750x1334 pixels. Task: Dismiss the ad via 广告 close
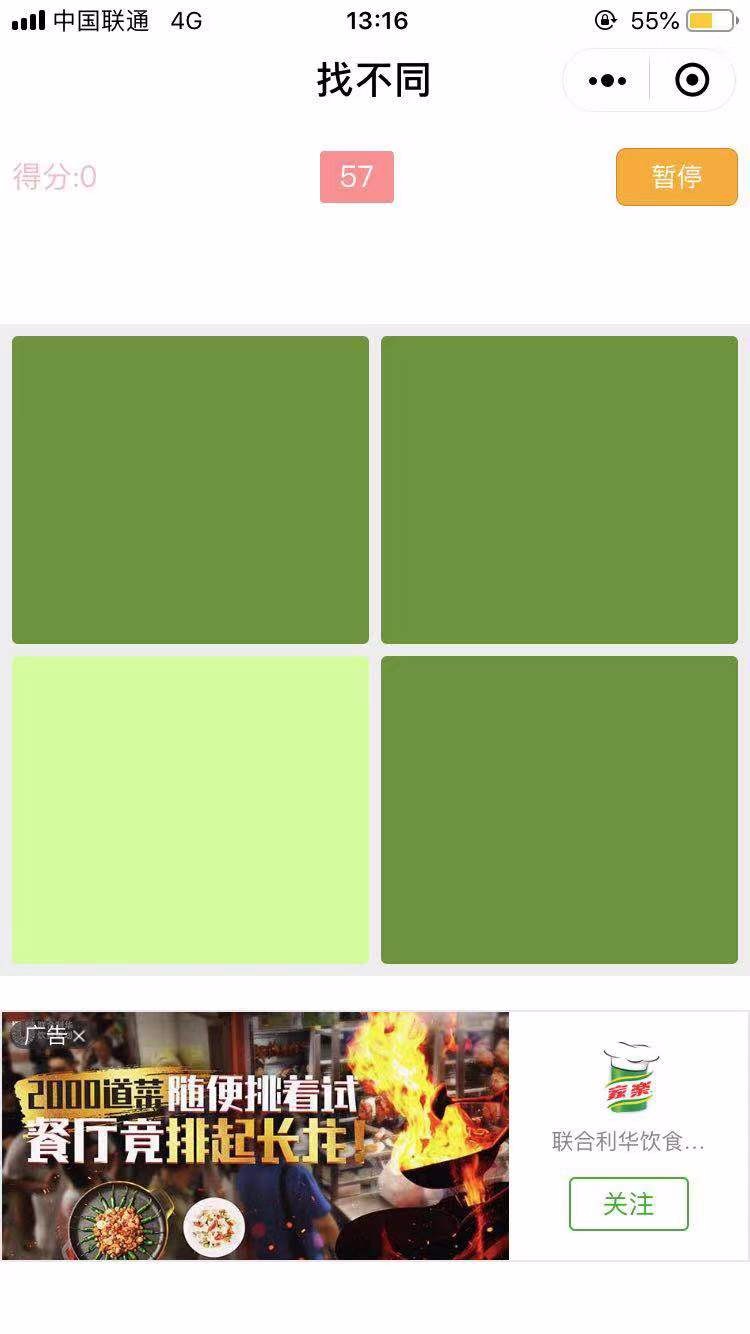click(x=78, y=1036)
